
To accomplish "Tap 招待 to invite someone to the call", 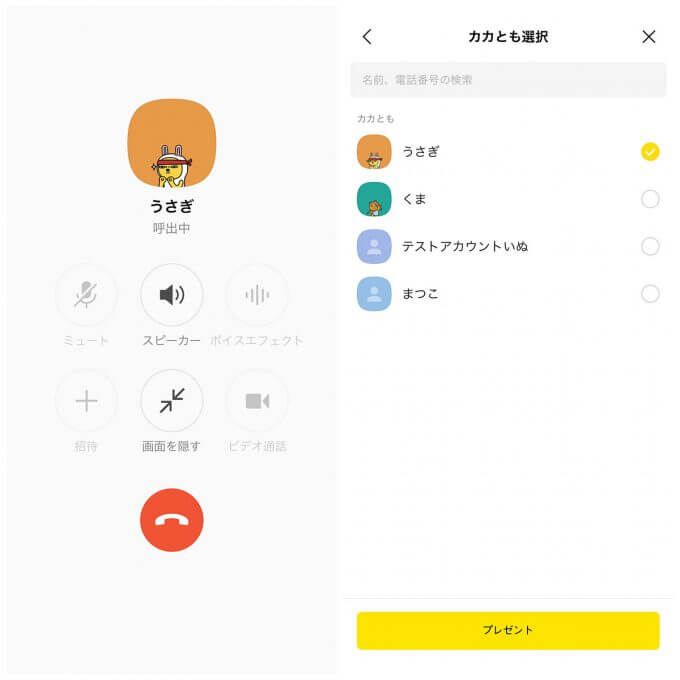I will click(86, 401).
